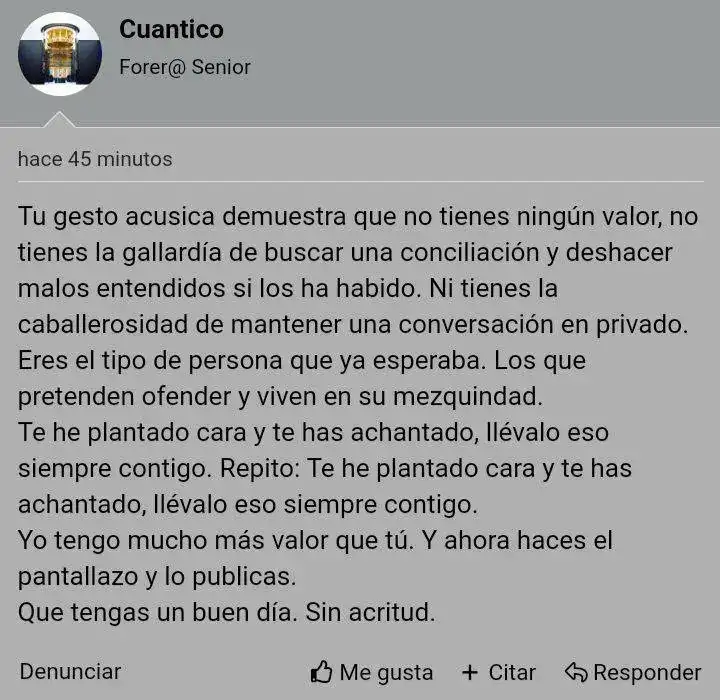
Task: Report this post with Denunciar
Action: pyautogui.click(x=70, y=672)
